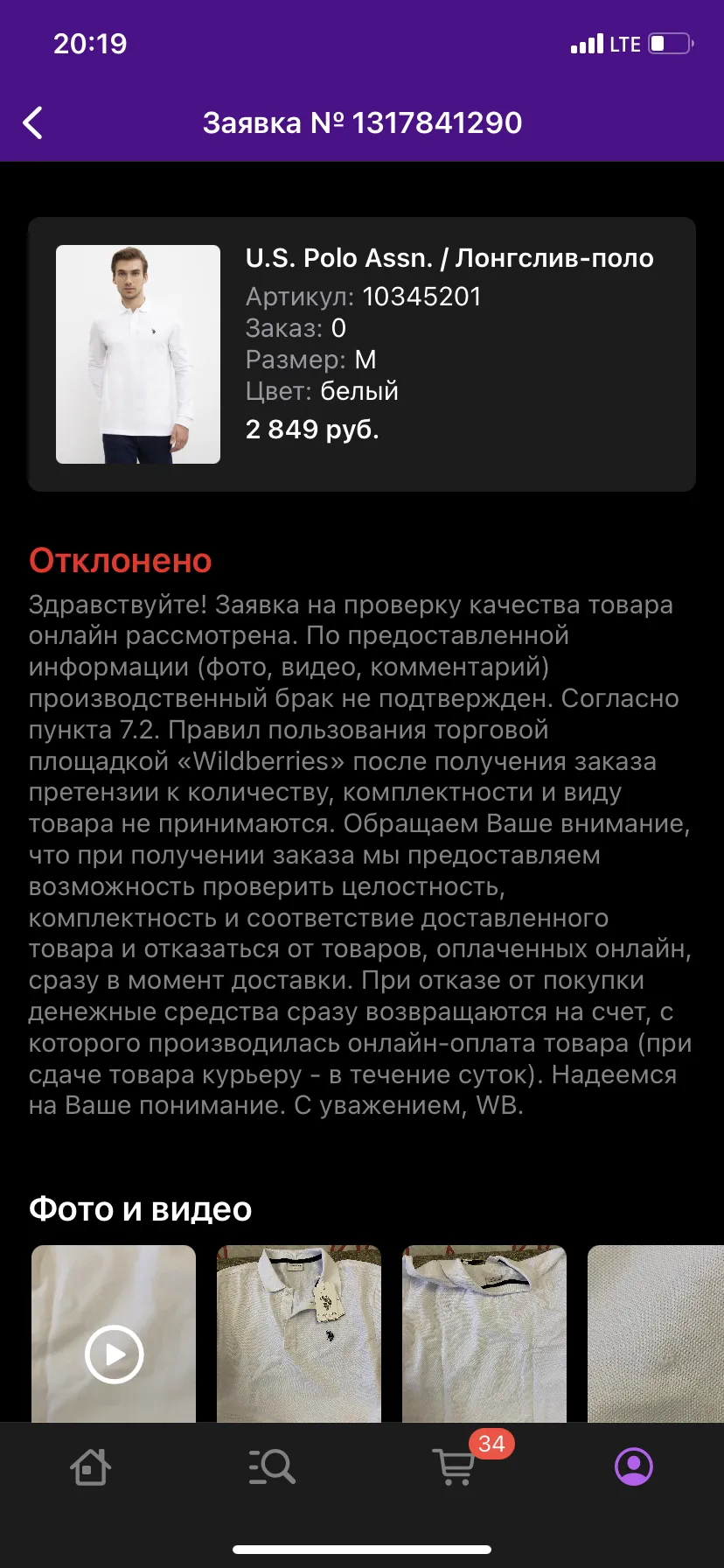Go to the home tab
This screenshot has height=1568, width=724.
[90, 1466]
